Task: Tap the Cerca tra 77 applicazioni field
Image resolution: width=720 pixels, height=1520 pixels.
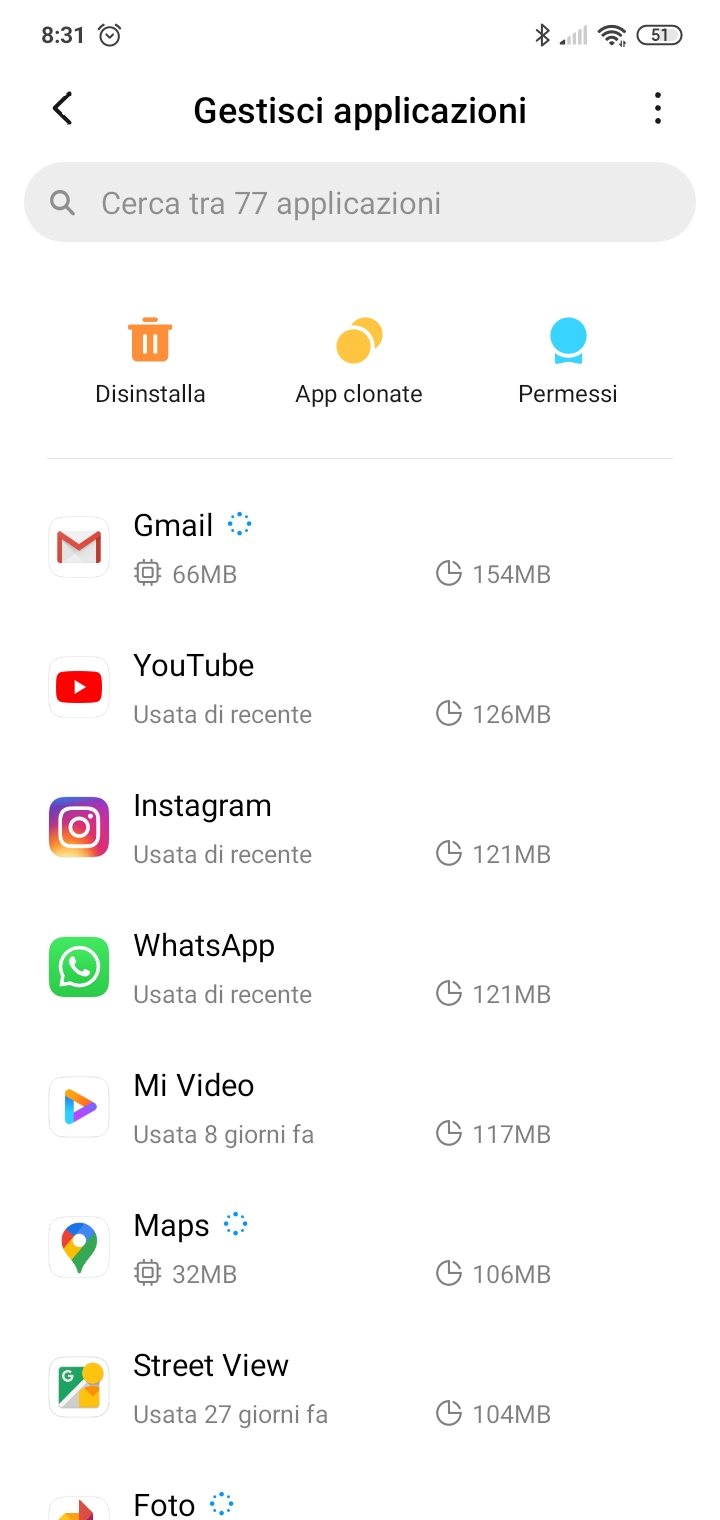Action: click(x=360, y=203)
